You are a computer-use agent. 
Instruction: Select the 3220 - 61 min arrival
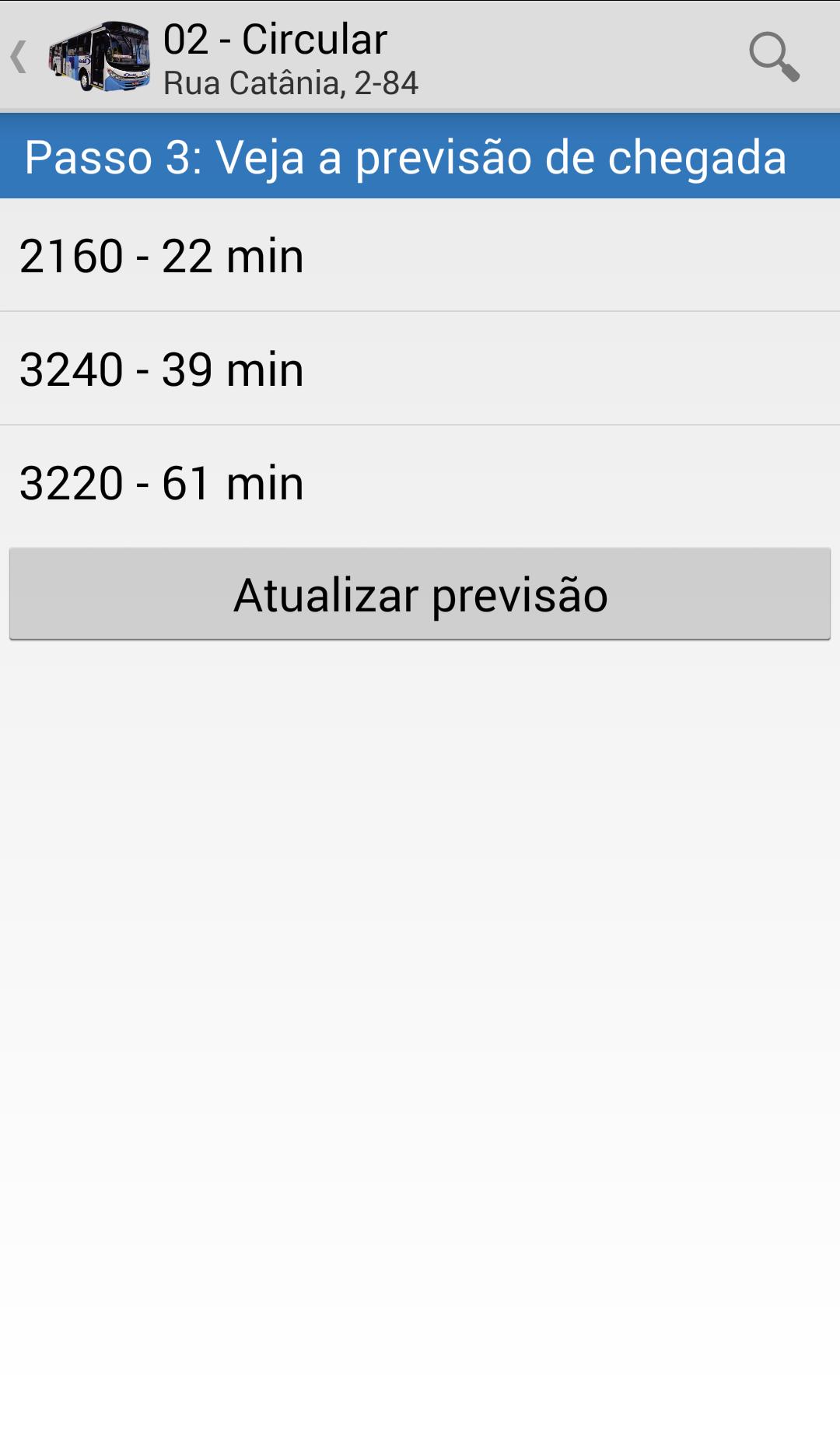pyautogui.click(x=420, y=482)
